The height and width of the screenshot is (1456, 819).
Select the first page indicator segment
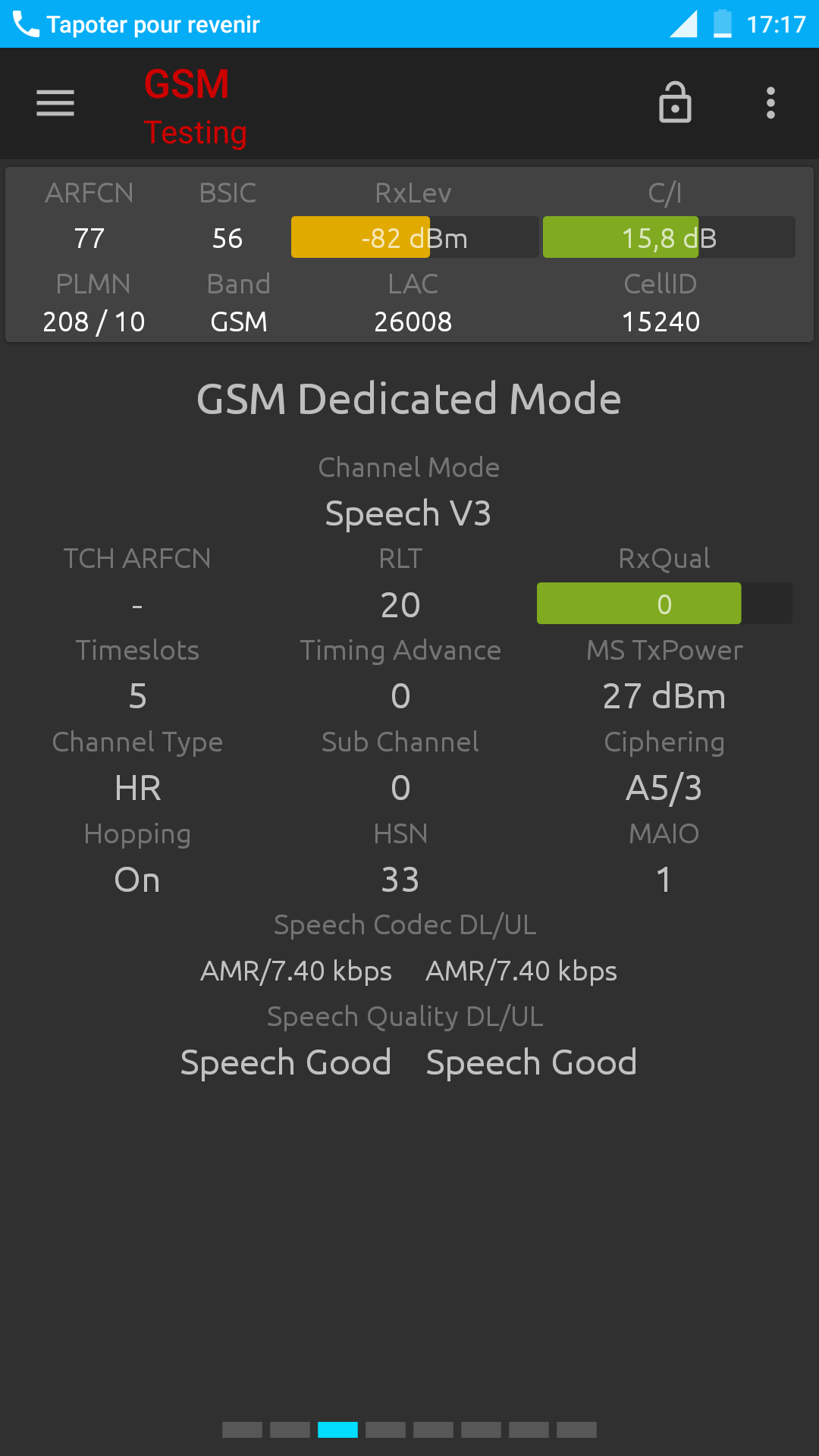242,1430
